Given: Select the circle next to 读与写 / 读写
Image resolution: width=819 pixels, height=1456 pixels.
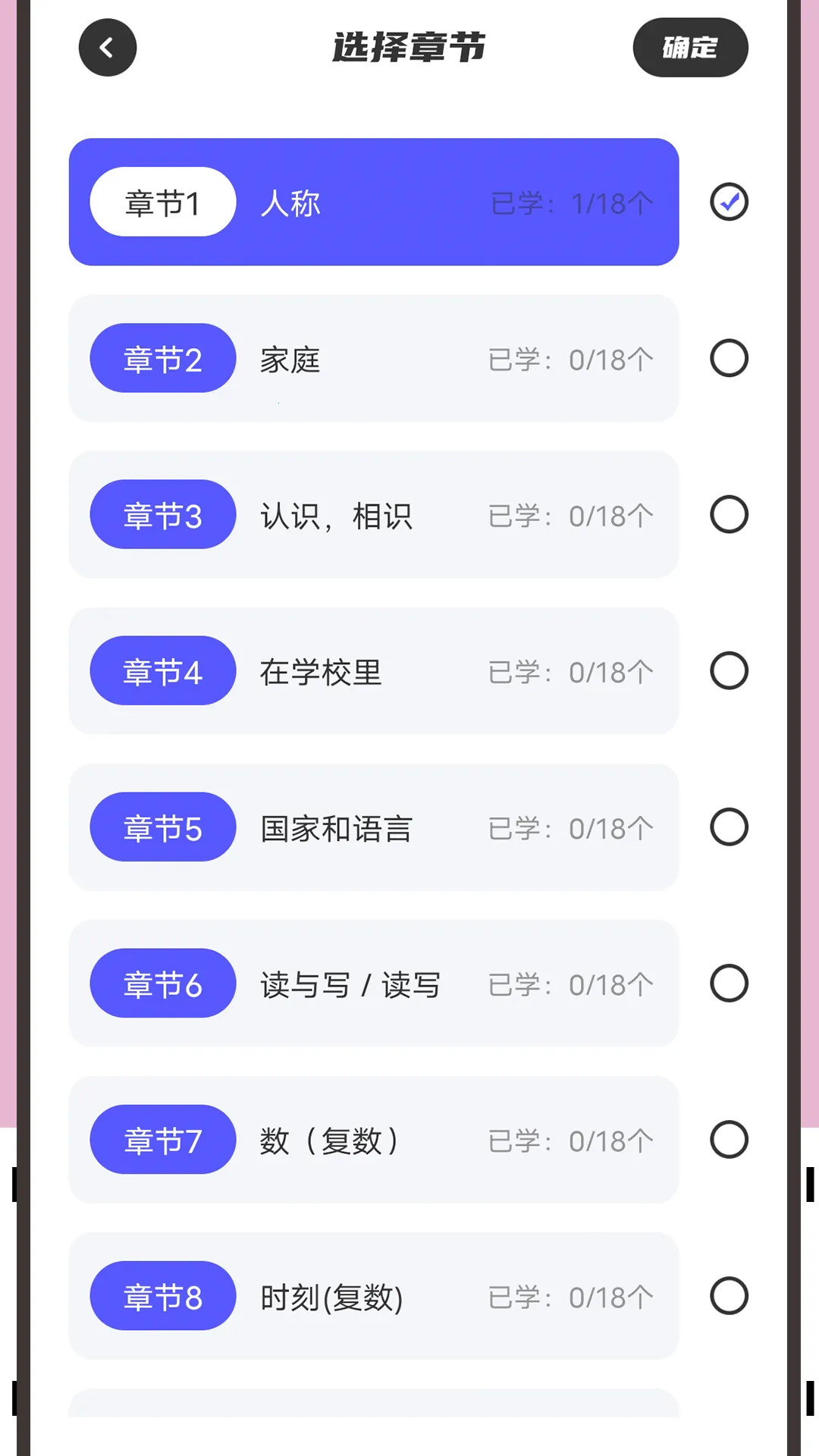Looking at the screenshot, I should [729, 984].
